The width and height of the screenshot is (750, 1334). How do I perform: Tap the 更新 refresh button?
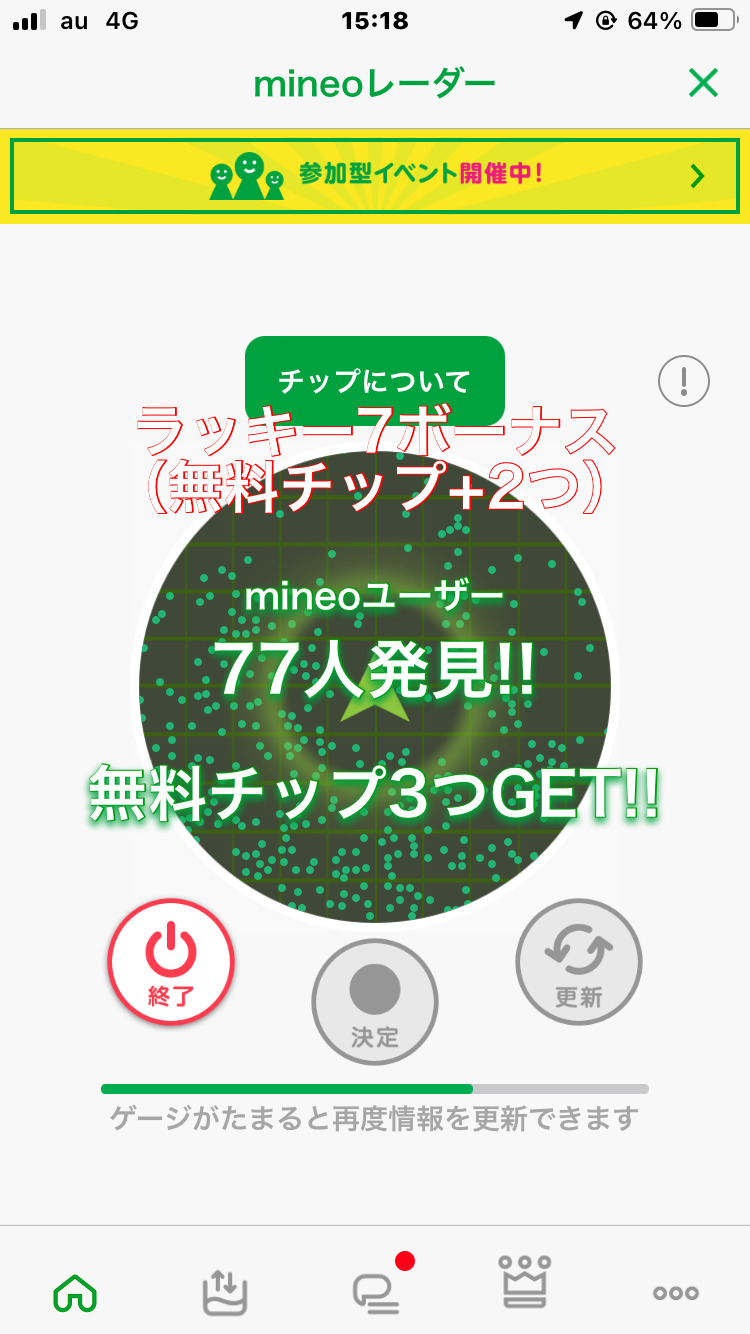[579, 962]
